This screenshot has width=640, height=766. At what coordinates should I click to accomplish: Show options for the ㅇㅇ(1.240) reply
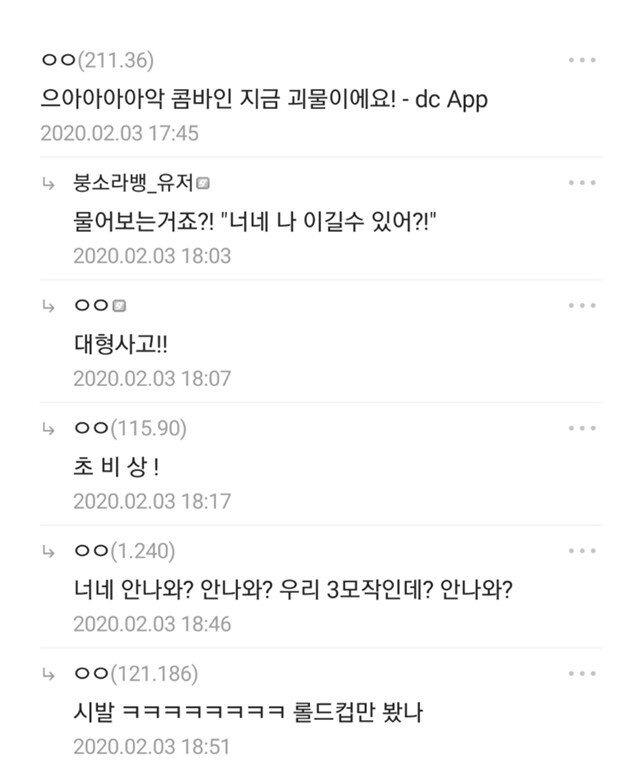582,551
